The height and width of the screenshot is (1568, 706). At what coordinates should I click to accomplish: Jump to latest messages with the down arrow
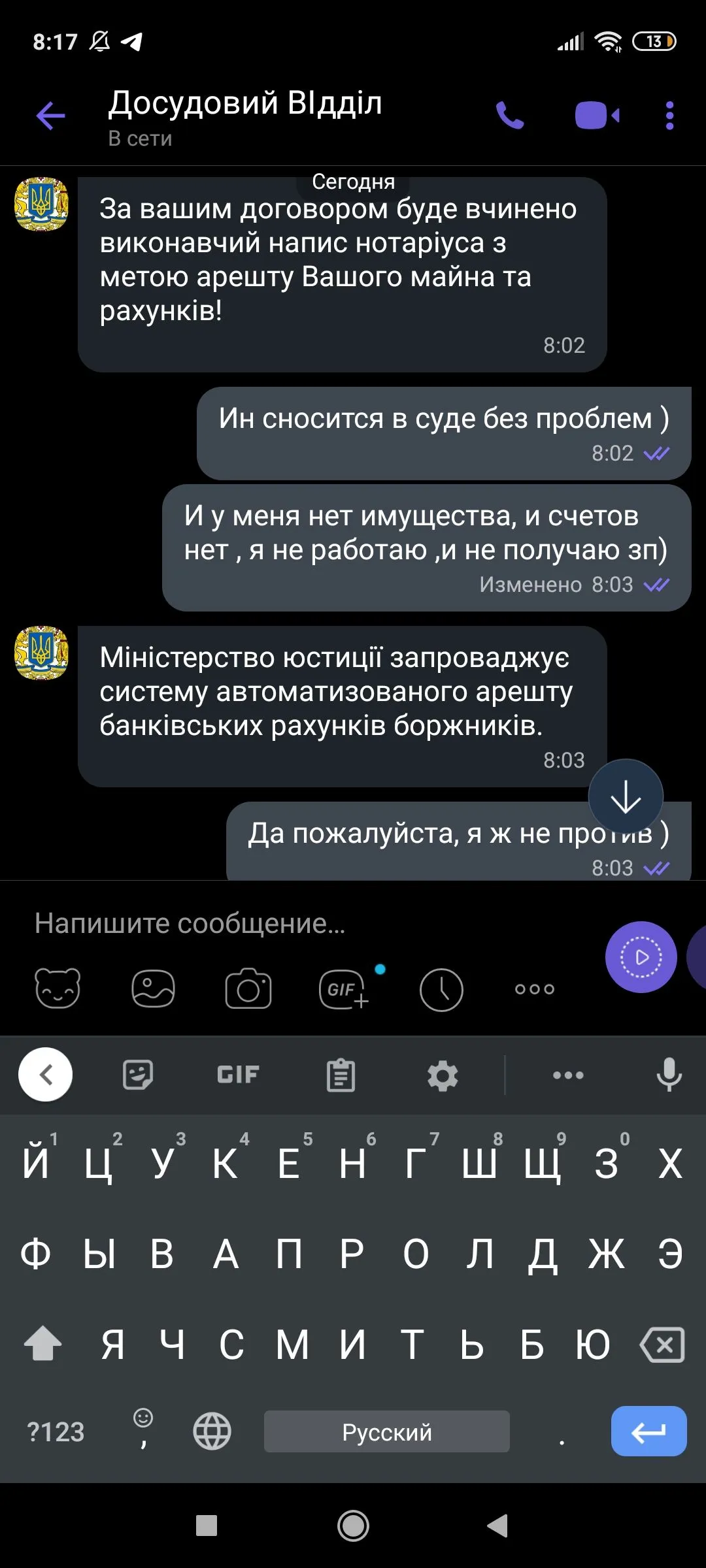point(626,796)
